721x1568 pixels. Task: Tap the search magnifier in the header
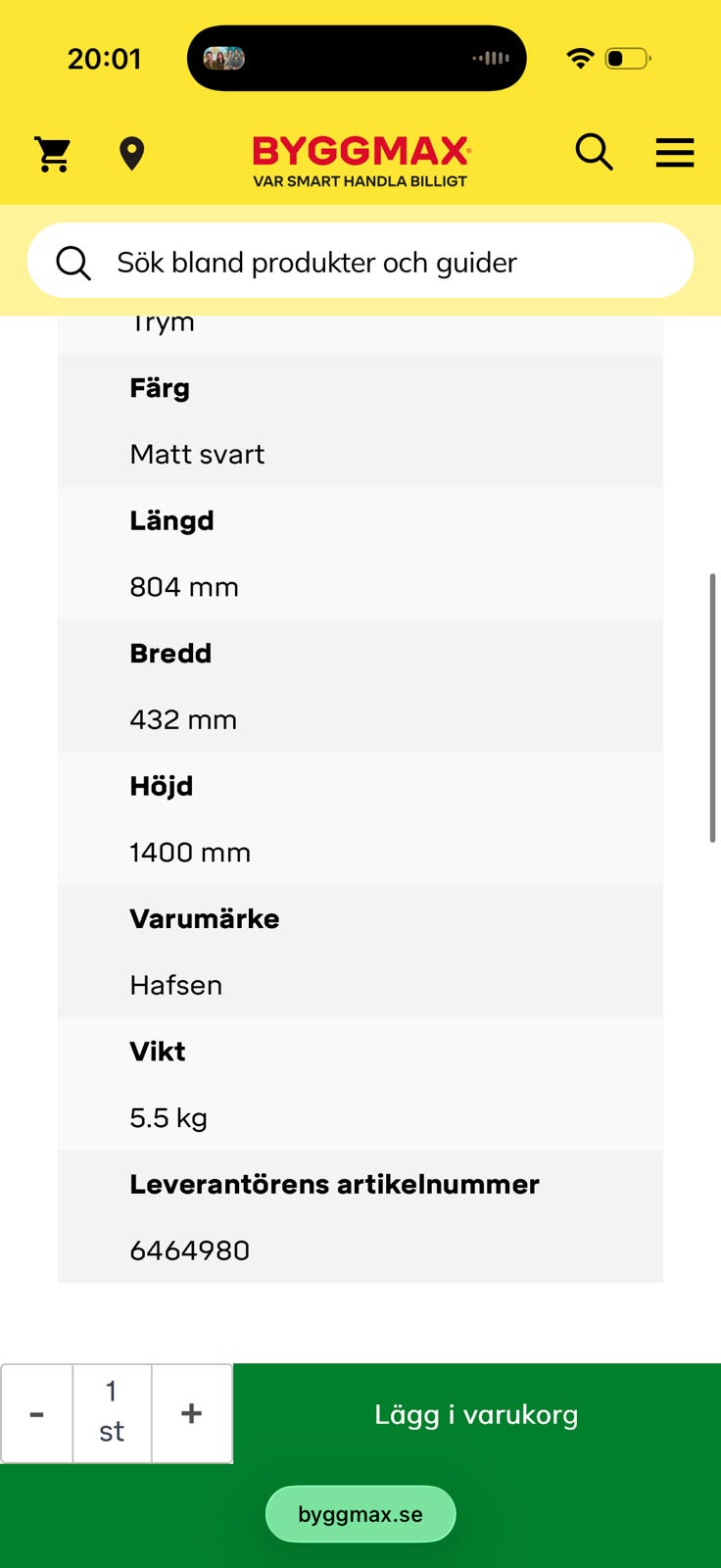tap(594, 153)
